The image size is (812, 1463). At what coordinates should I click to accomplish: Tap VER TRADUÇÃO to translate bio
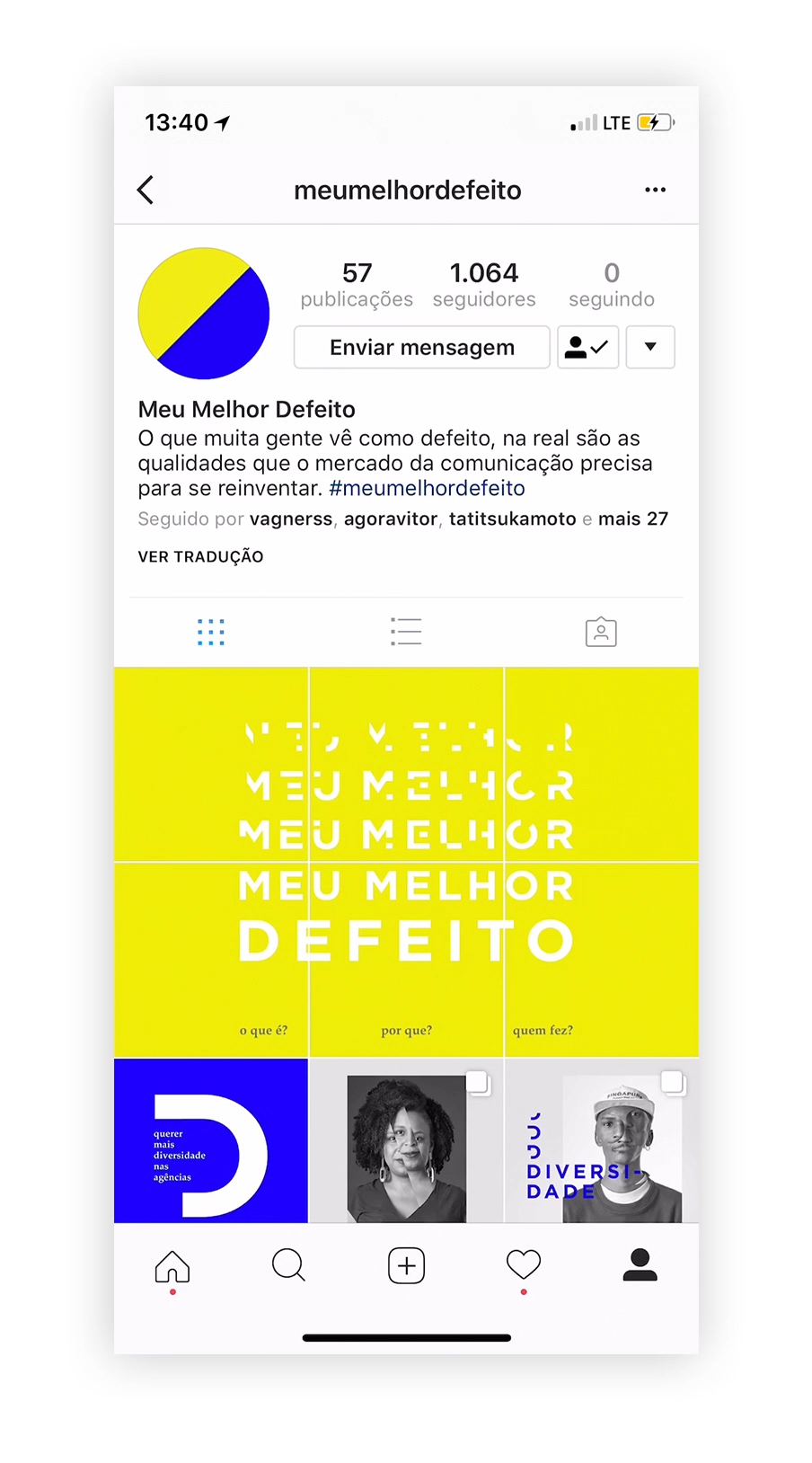200,557
